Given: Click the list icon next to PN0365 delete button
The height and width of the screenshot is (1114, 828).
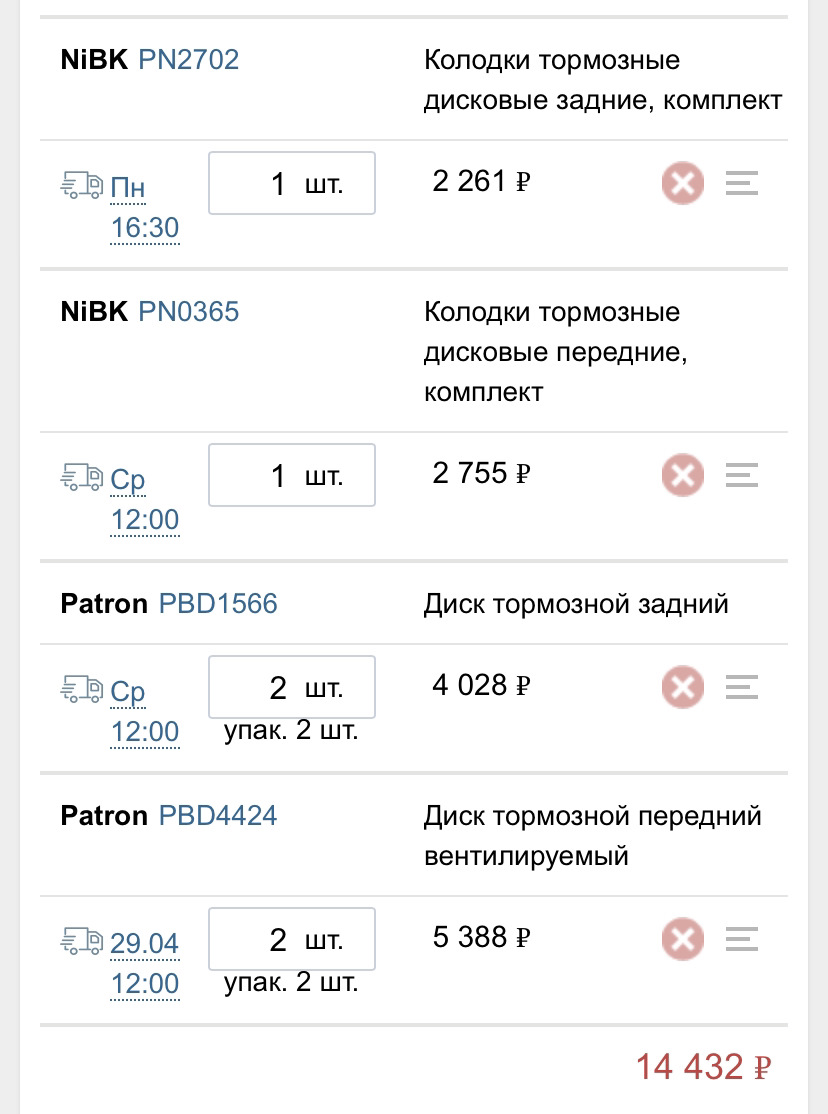Looking at the screenshot, I should [x=741, y=475].
